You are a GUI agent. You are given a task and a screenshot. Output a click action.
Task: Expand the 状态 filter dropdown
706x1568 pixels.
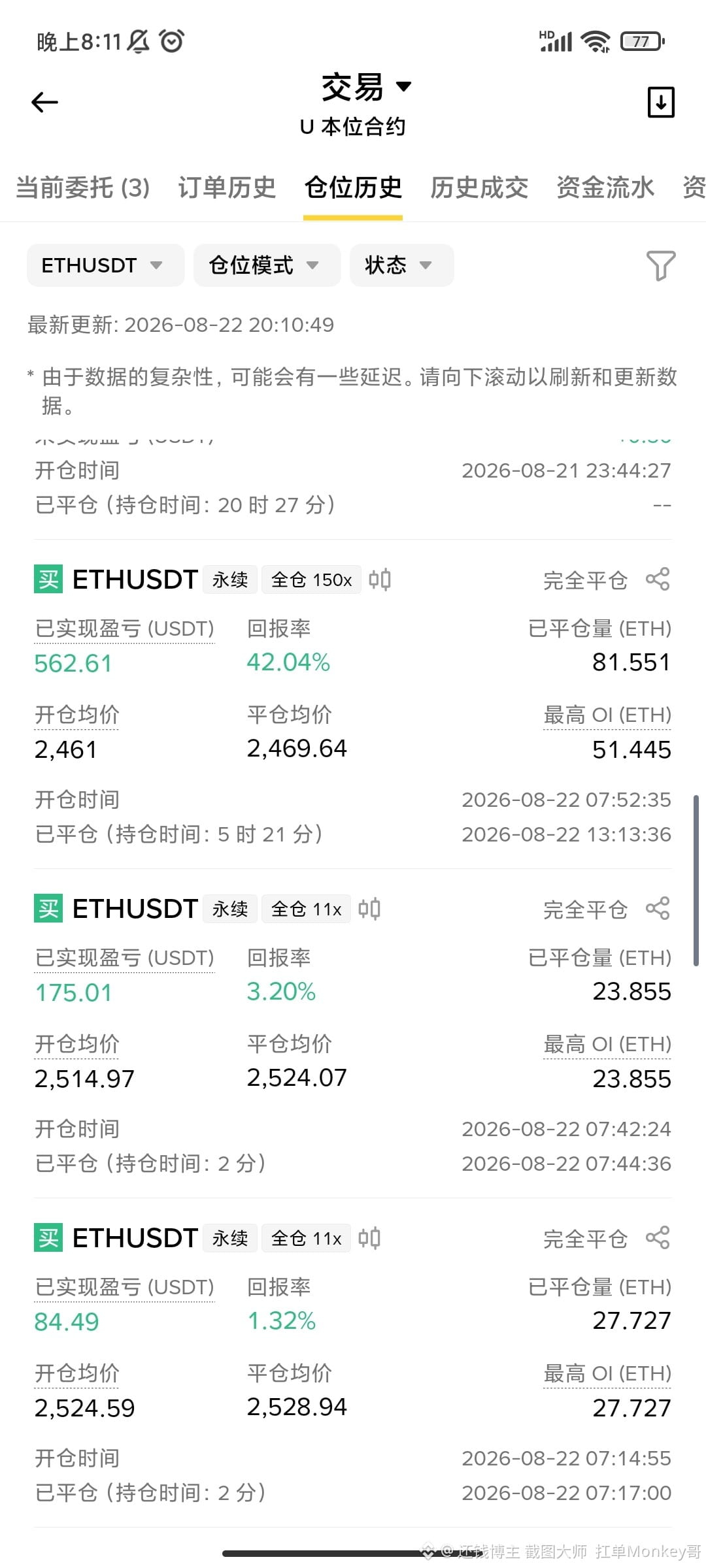coord(401,265)
